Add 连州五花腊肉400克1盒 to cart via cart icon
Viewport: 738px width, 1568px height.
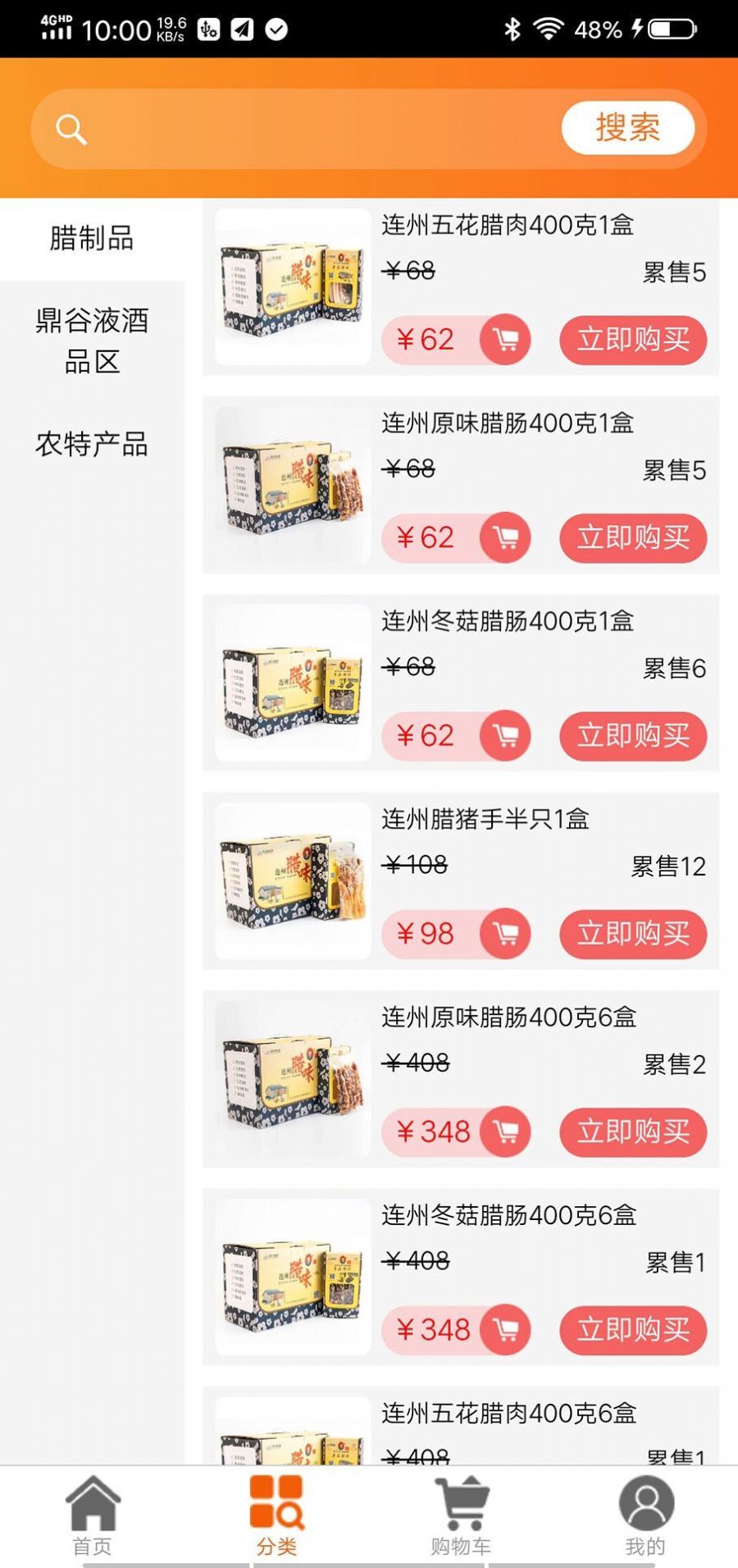(506, 339)
